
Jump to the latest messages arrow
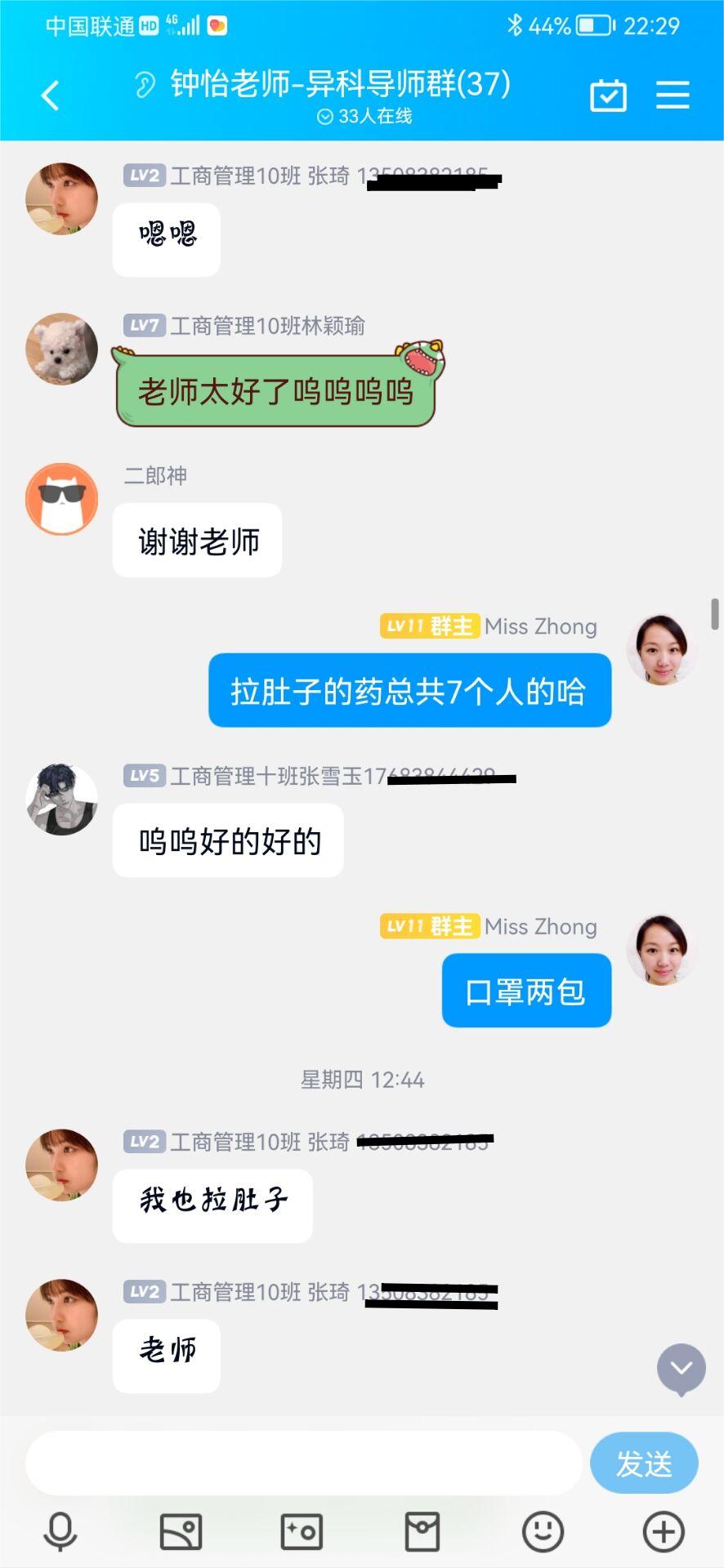click(x=681, y=1368)
